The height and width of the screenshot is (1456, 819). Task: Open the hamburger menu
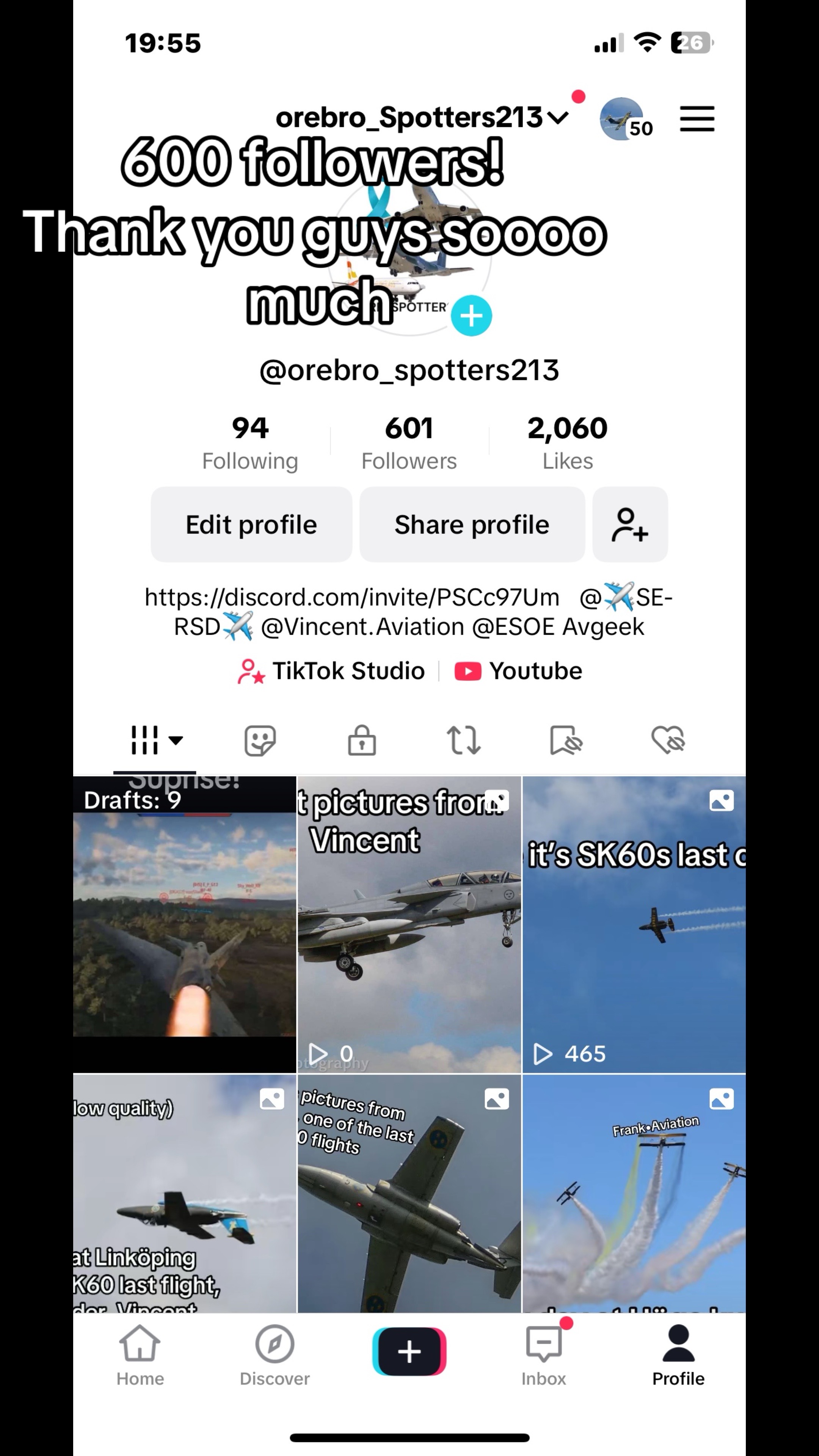tap(697, 119)
